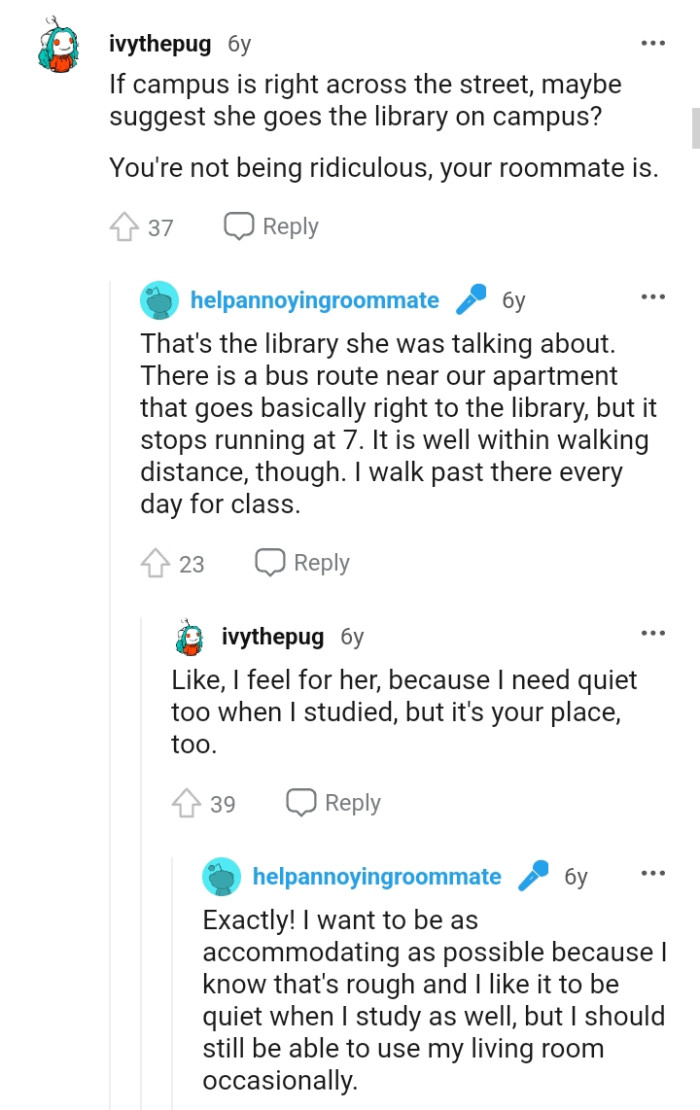
Task: Upvote the comment with 23 votes
Action: pyautogui.click(x=154, y=563)
